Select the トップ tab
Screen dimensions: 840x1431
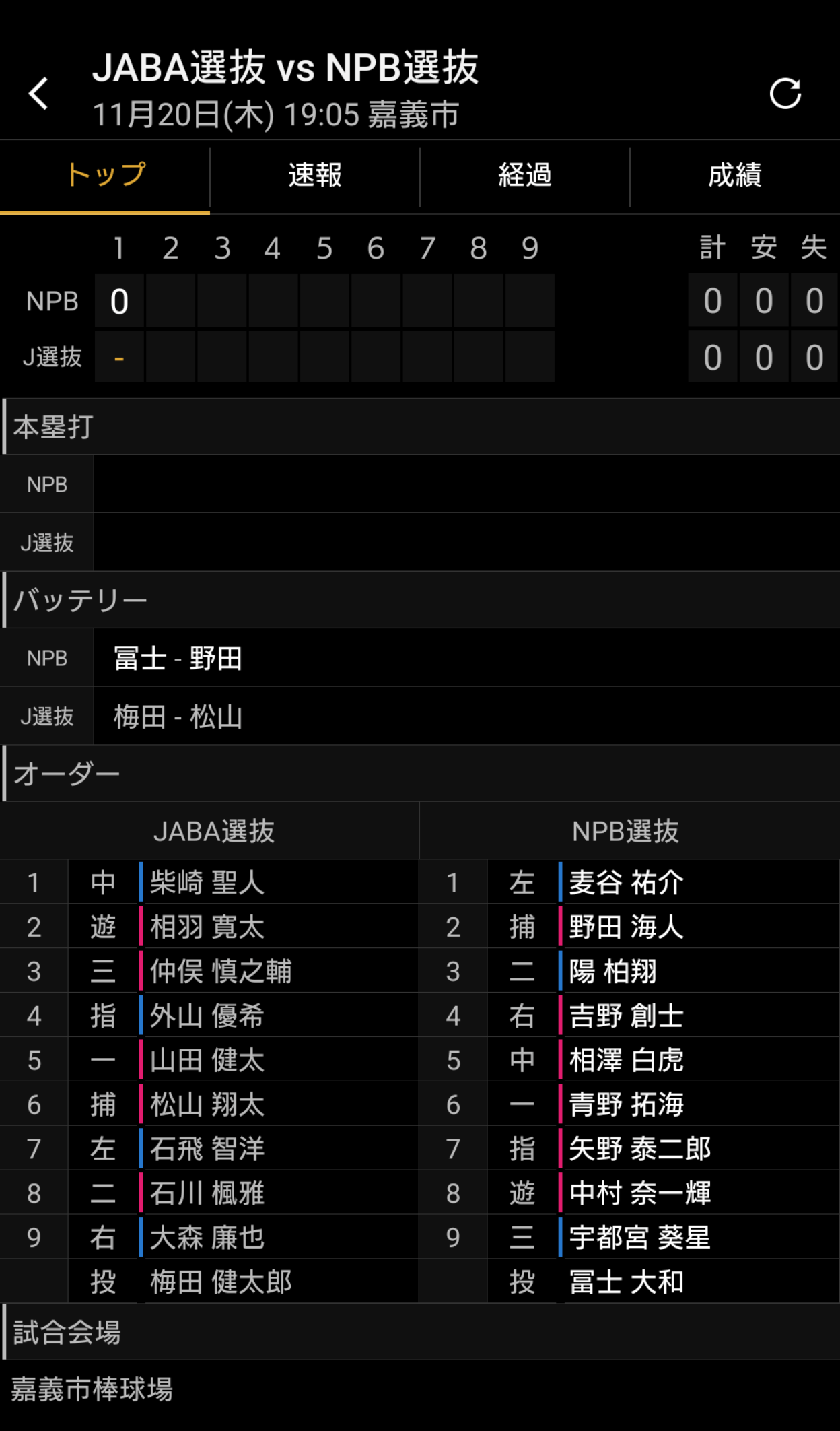pos(105,175)
